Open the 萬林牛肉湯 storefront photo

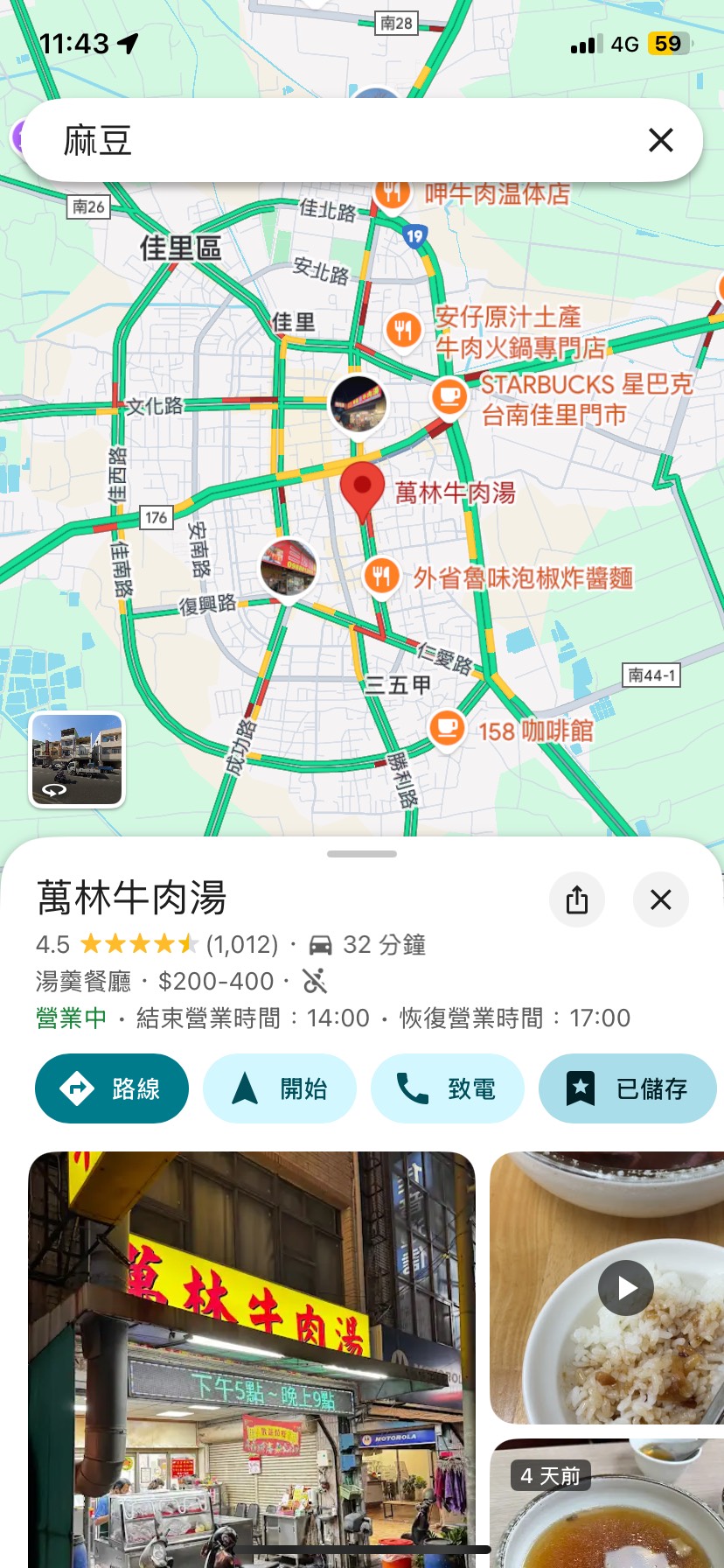pyautogui.click(x=252, y=1356)
